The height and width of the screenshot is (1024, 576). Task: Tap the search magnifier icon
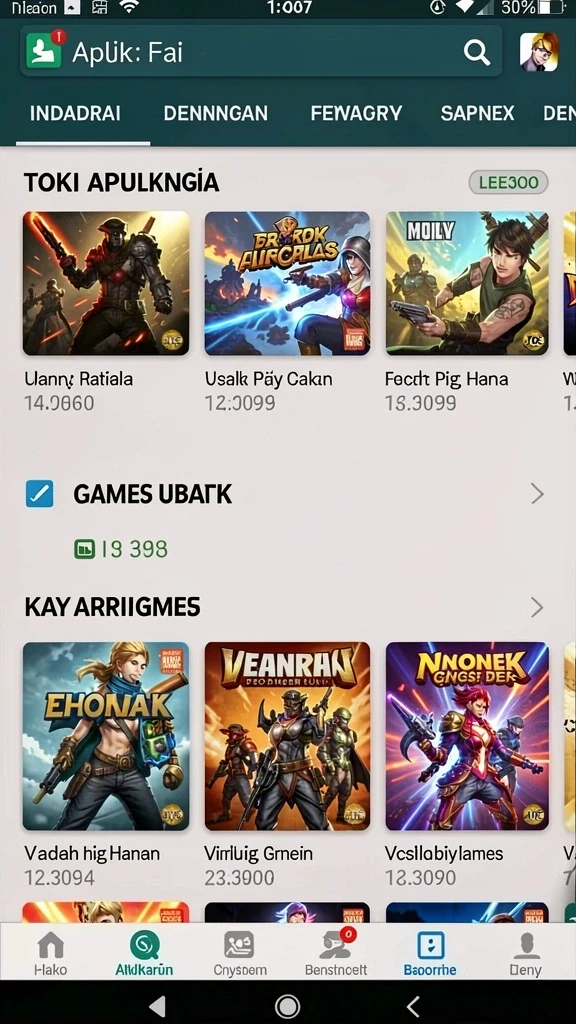(x=477, y=52)
